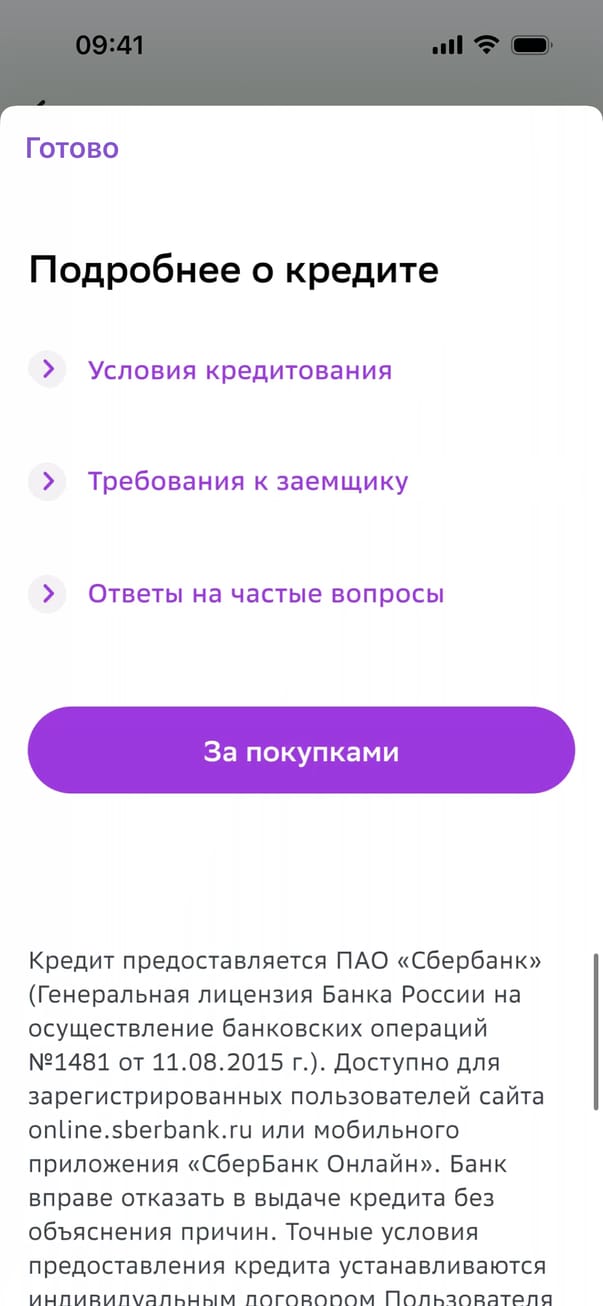Open Требования к заемщику details
The width and height of the screenshot is (603, 1306).
click(247, 482)
